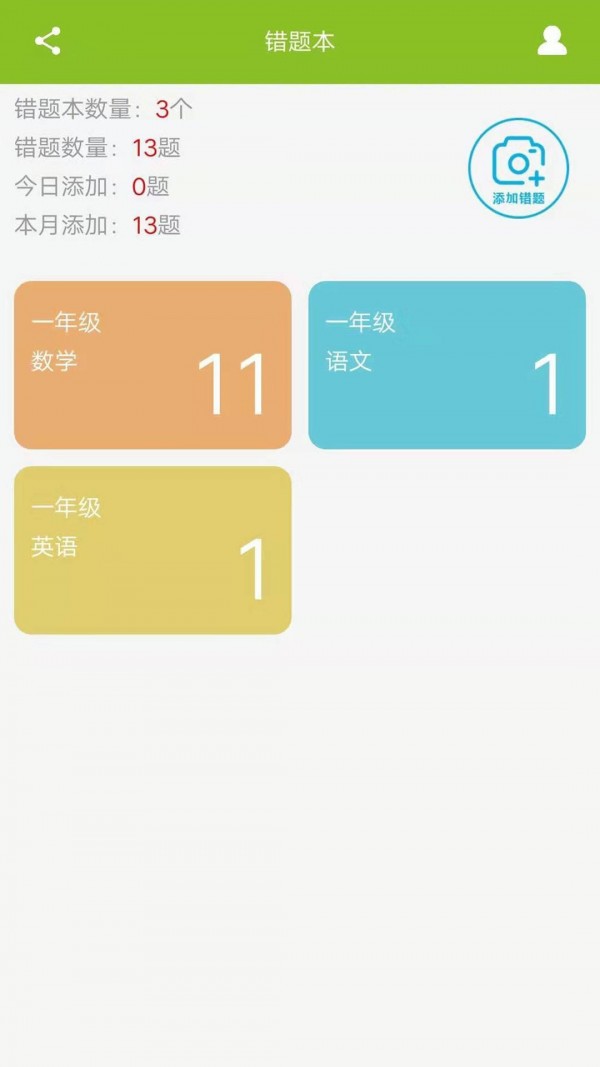Open the 一年级 英语 notebook card
The image size is (600, 1067).
(x=153, y=550)
